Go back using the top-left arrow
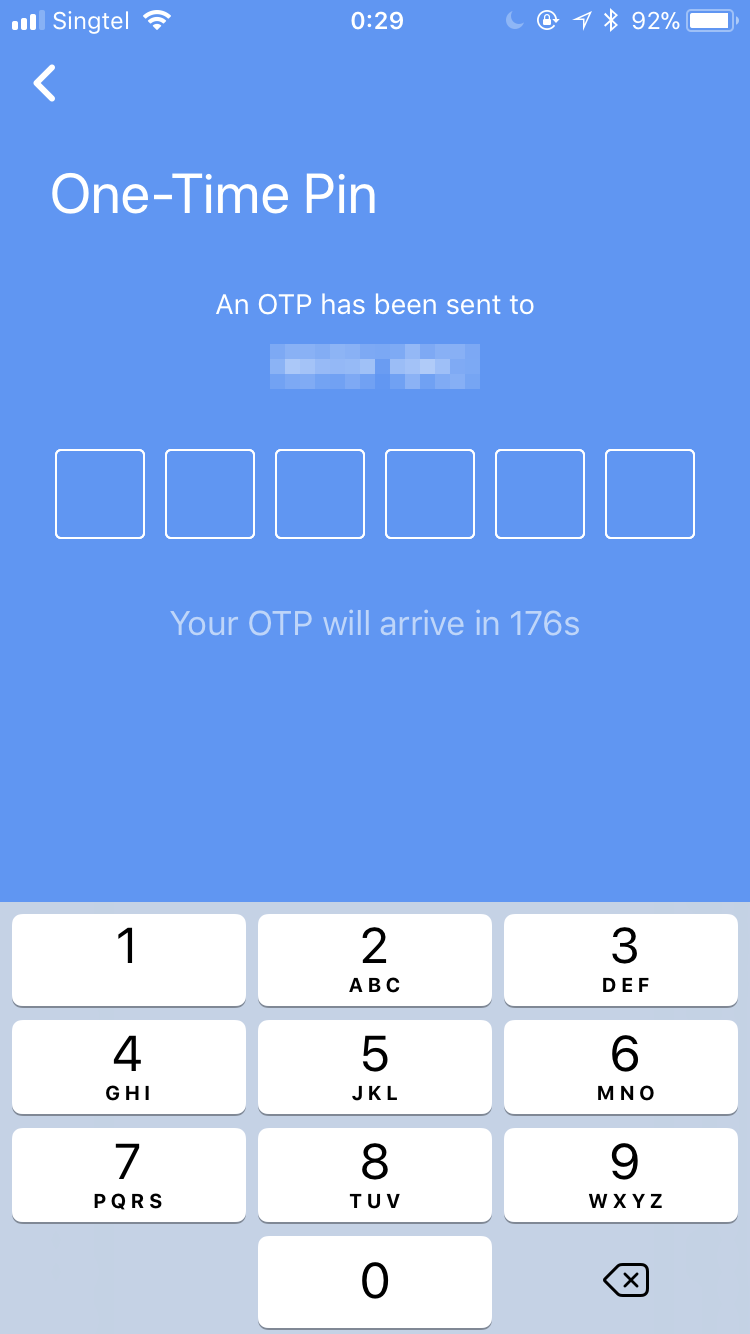Screen dimensions: 750x1334 [x=45, y=83]
